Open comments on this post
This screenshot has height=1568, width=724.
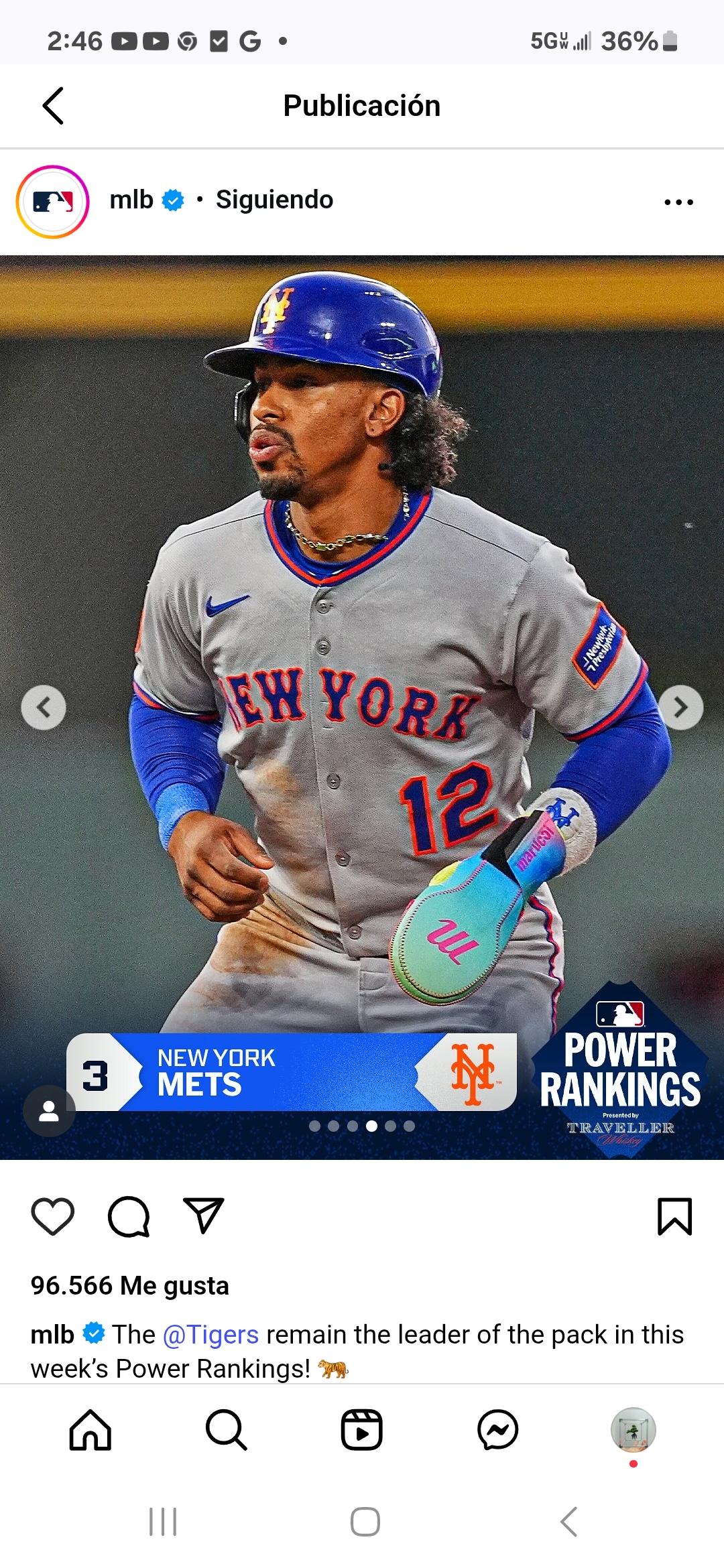129,1216
